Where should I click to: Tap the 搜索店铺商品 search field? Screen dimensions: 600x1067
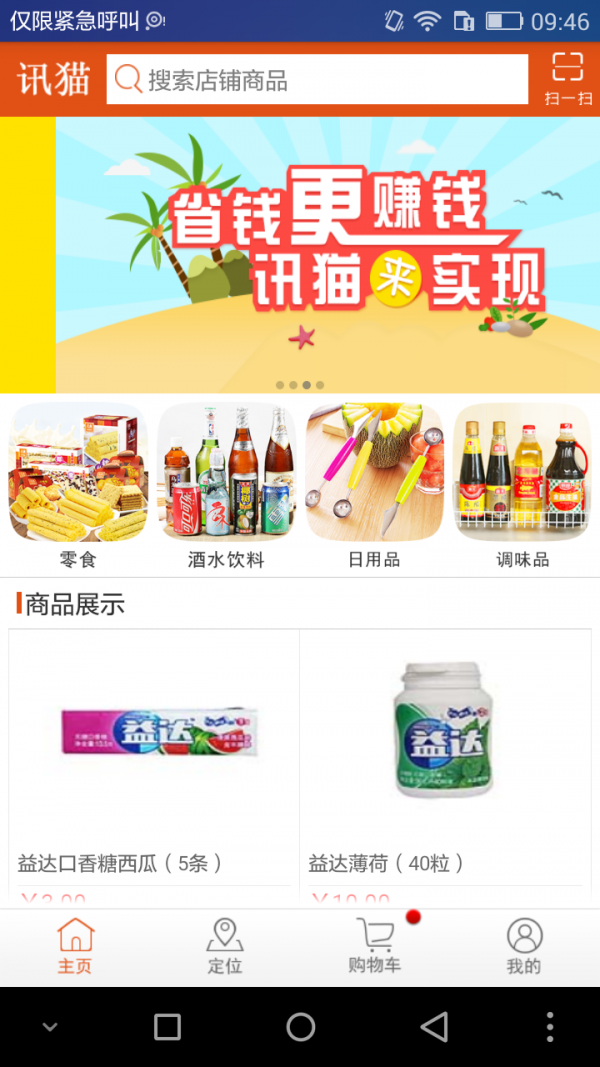point(317,80)
